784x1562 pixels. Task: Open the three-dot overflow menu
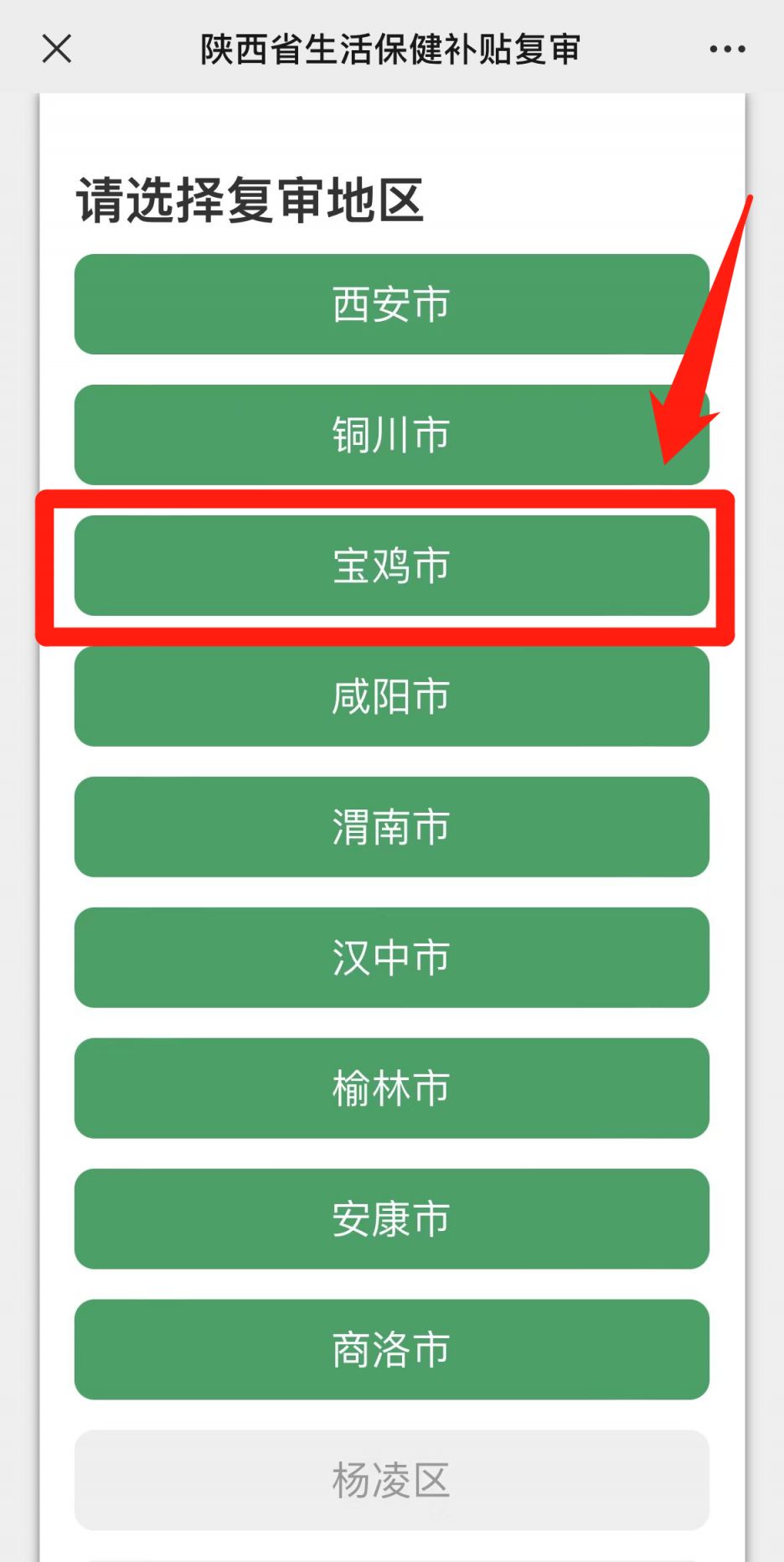point(727,49)
